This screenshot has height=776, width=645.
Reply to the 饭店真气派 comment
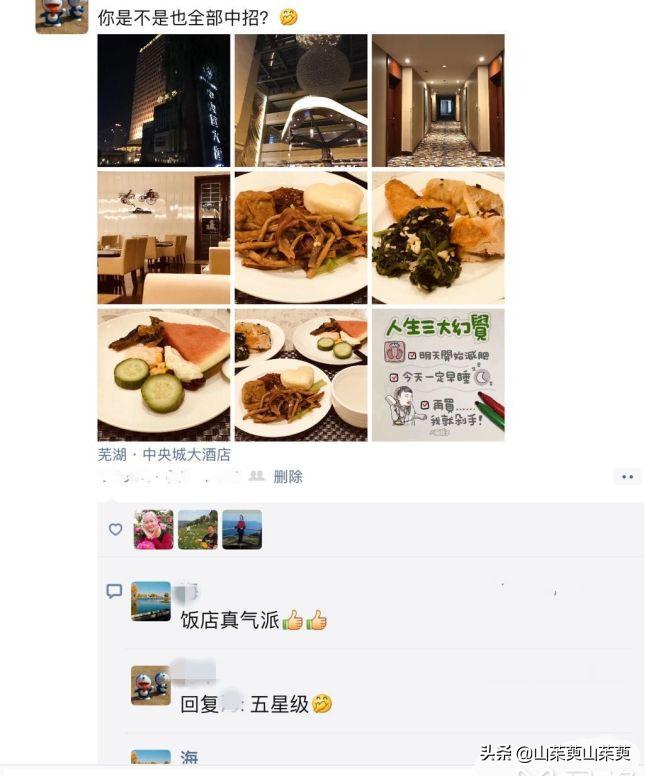pyautogui.click(x=252, y=620)
